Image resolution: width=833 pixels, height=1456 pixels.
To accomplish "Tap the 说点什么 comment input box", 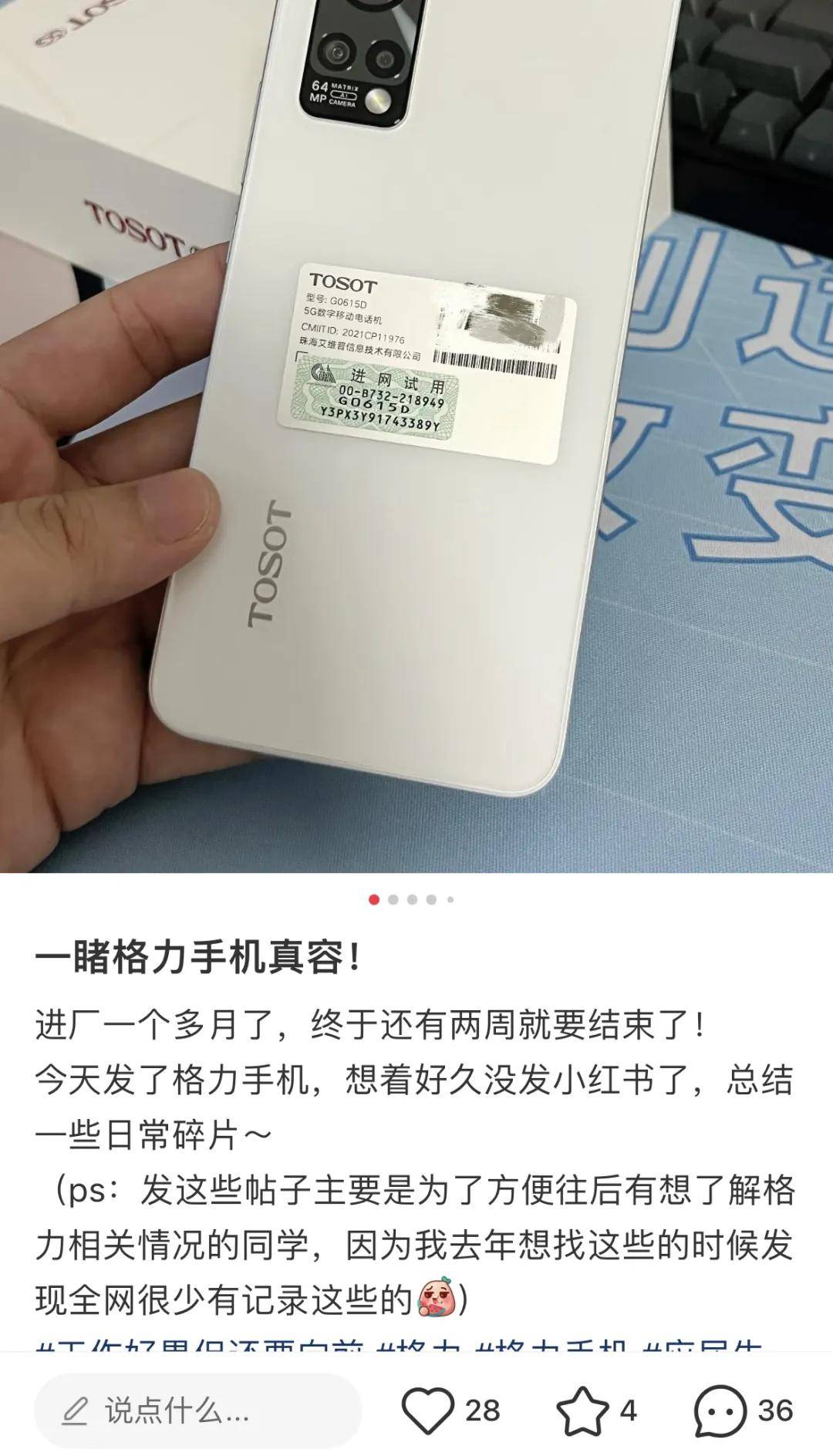I will coord(197,1410).
